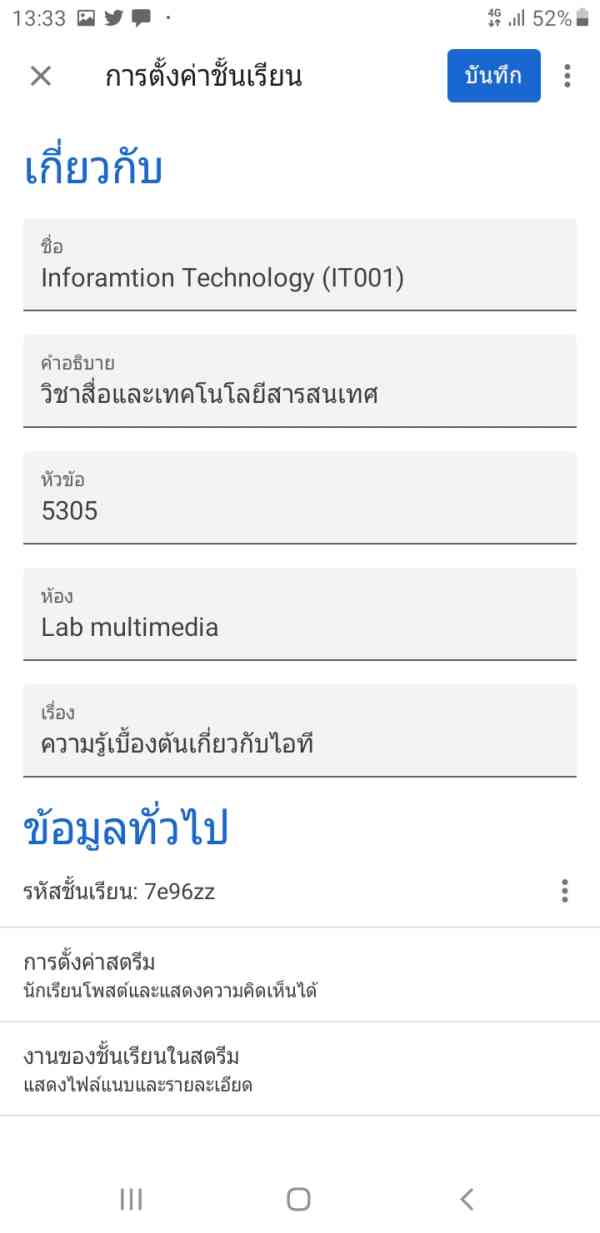Image resolution: width=600 pixels, height=1233 pixels.
Task: Edit the ห้อง room field
Action: [300, 615]
